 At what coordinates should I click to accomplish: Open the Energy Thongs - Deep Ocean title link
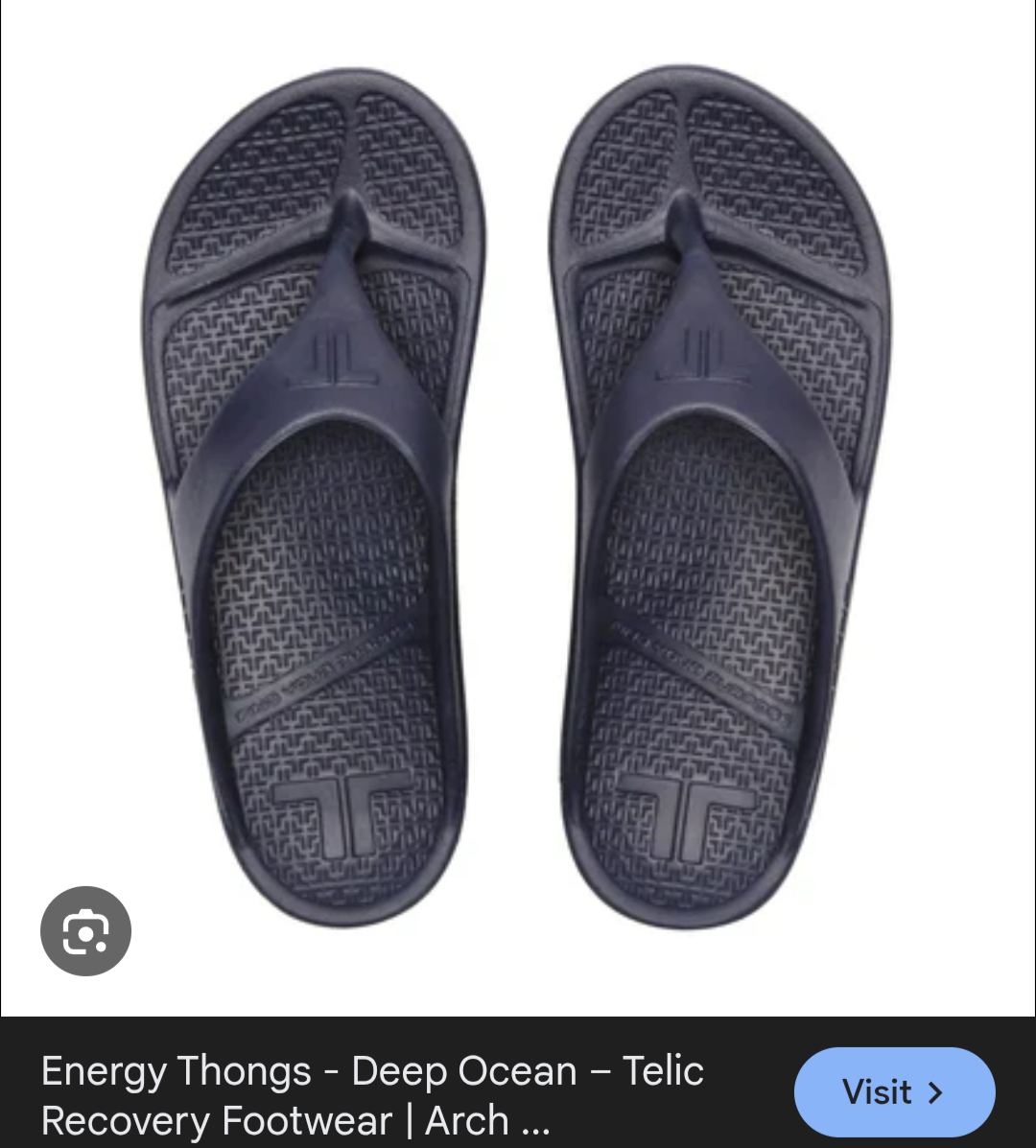tap(372, 1095)
